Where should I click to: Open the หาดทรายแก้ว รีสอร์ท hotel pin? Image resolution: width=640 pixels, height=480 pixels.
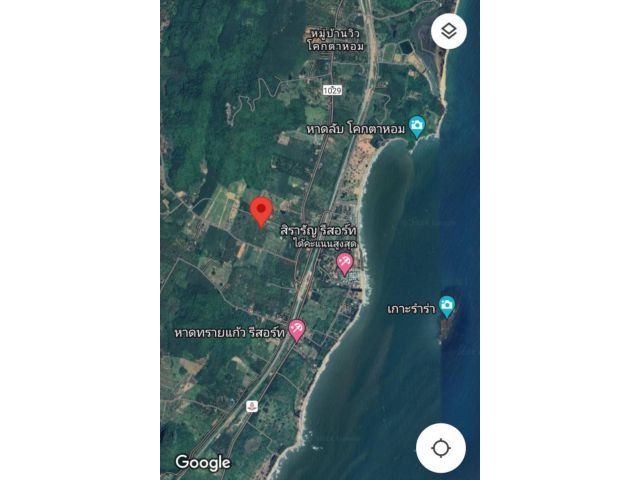(x=297, y=330)
